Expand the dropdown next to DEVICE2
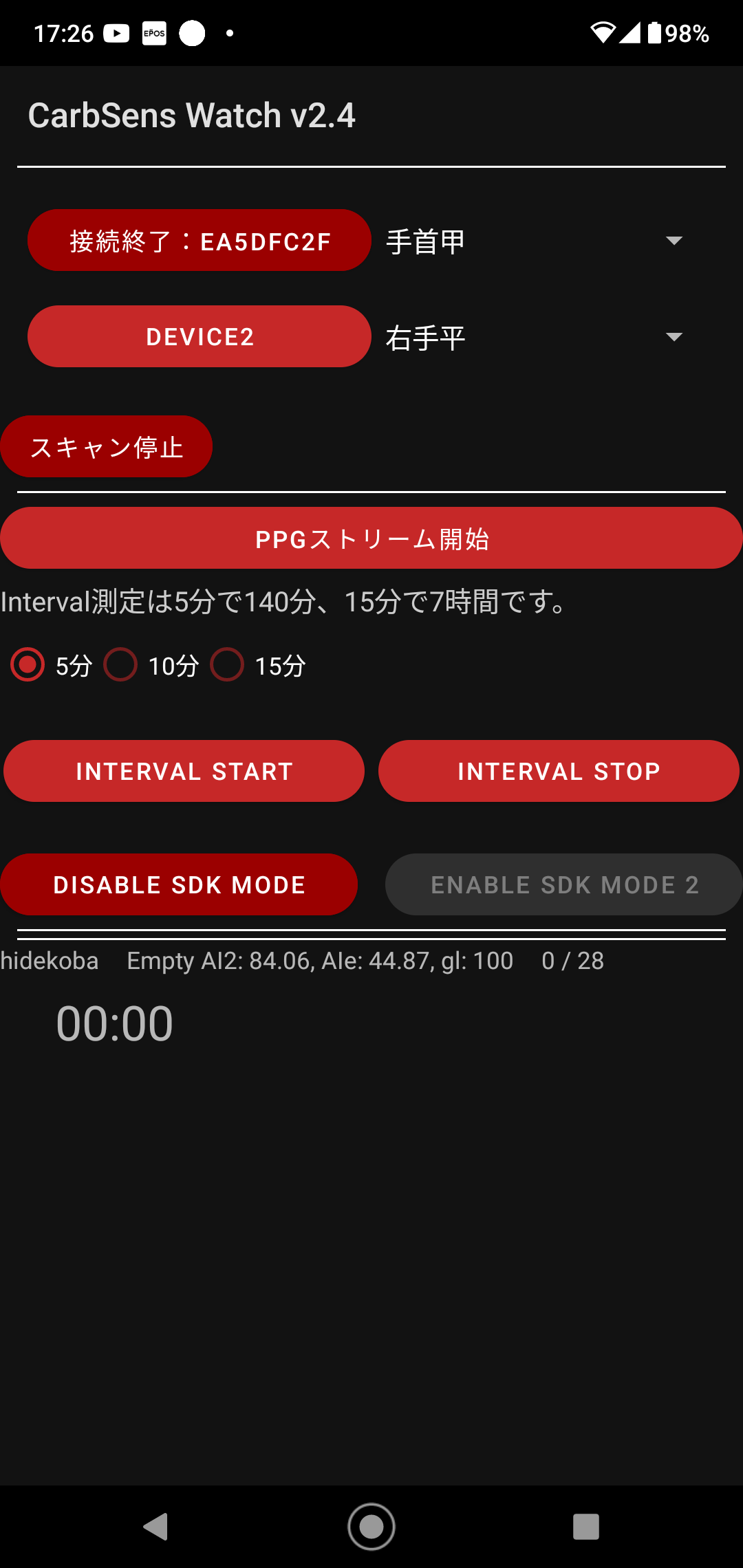 click(x=674, y=336)
